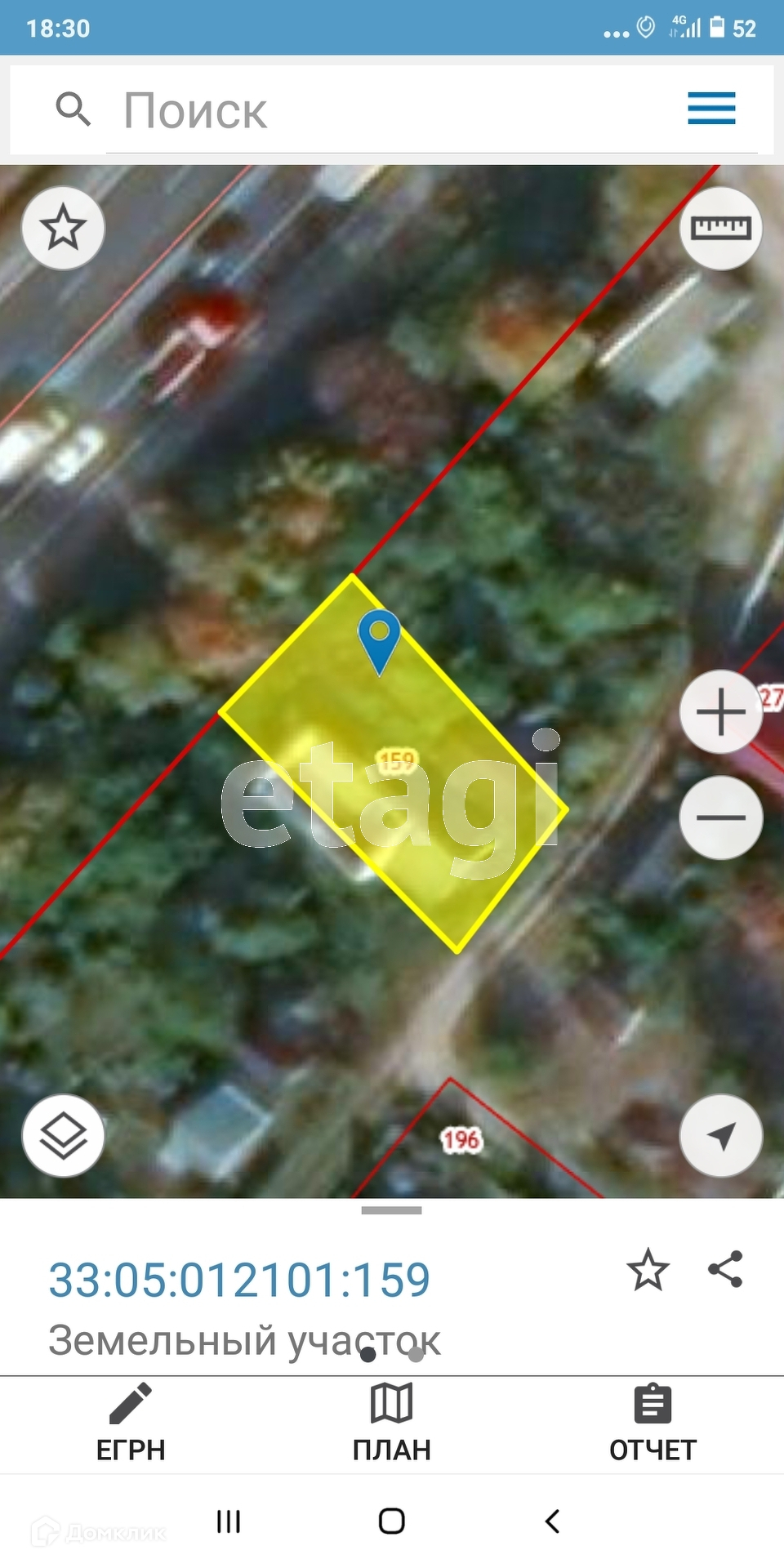
Task: Zoom in the map with plus
Action: (720, 712)
